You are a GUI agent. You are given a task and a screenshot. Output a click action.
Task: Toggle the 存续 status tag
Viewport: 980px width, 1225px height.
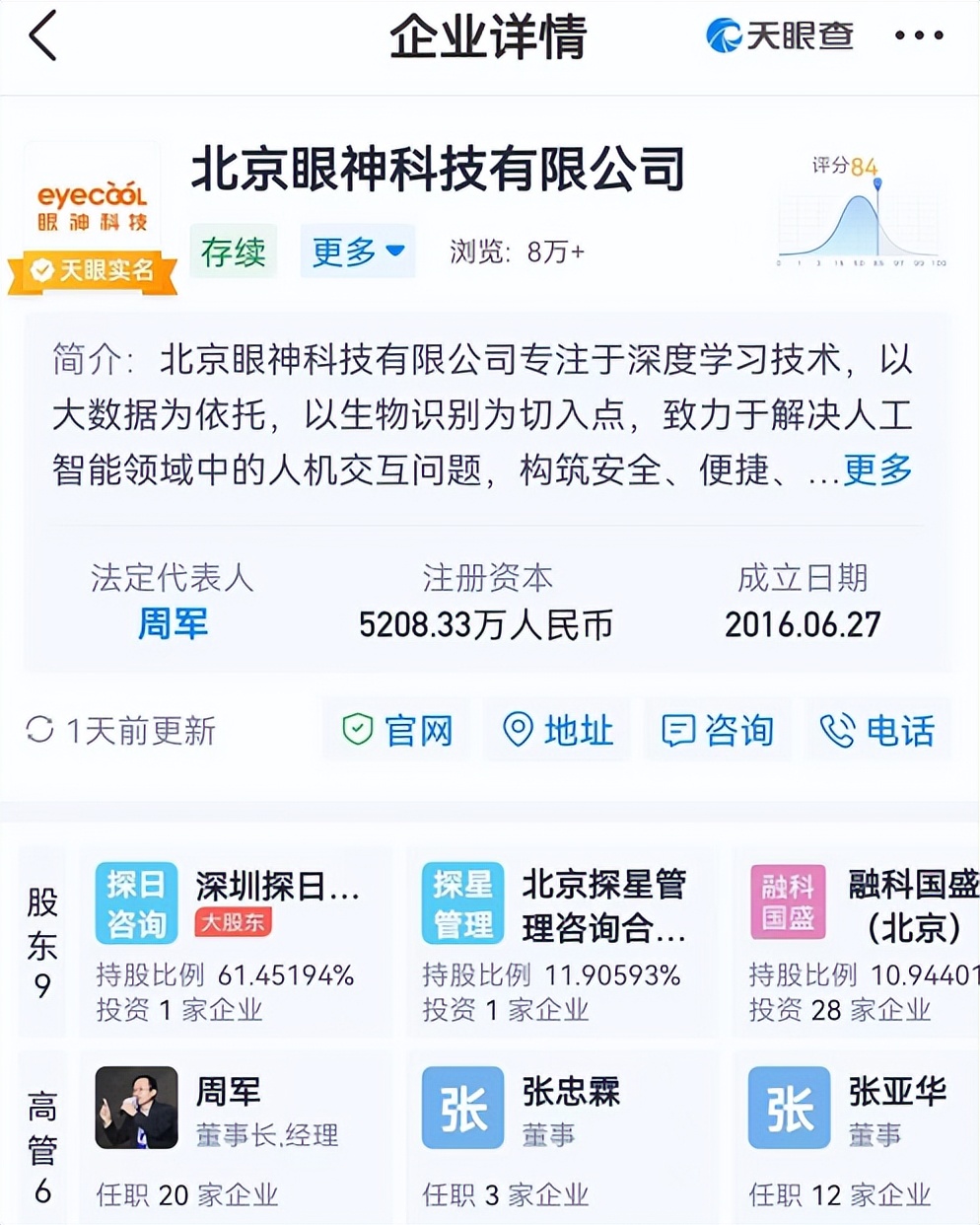point(233,252)
